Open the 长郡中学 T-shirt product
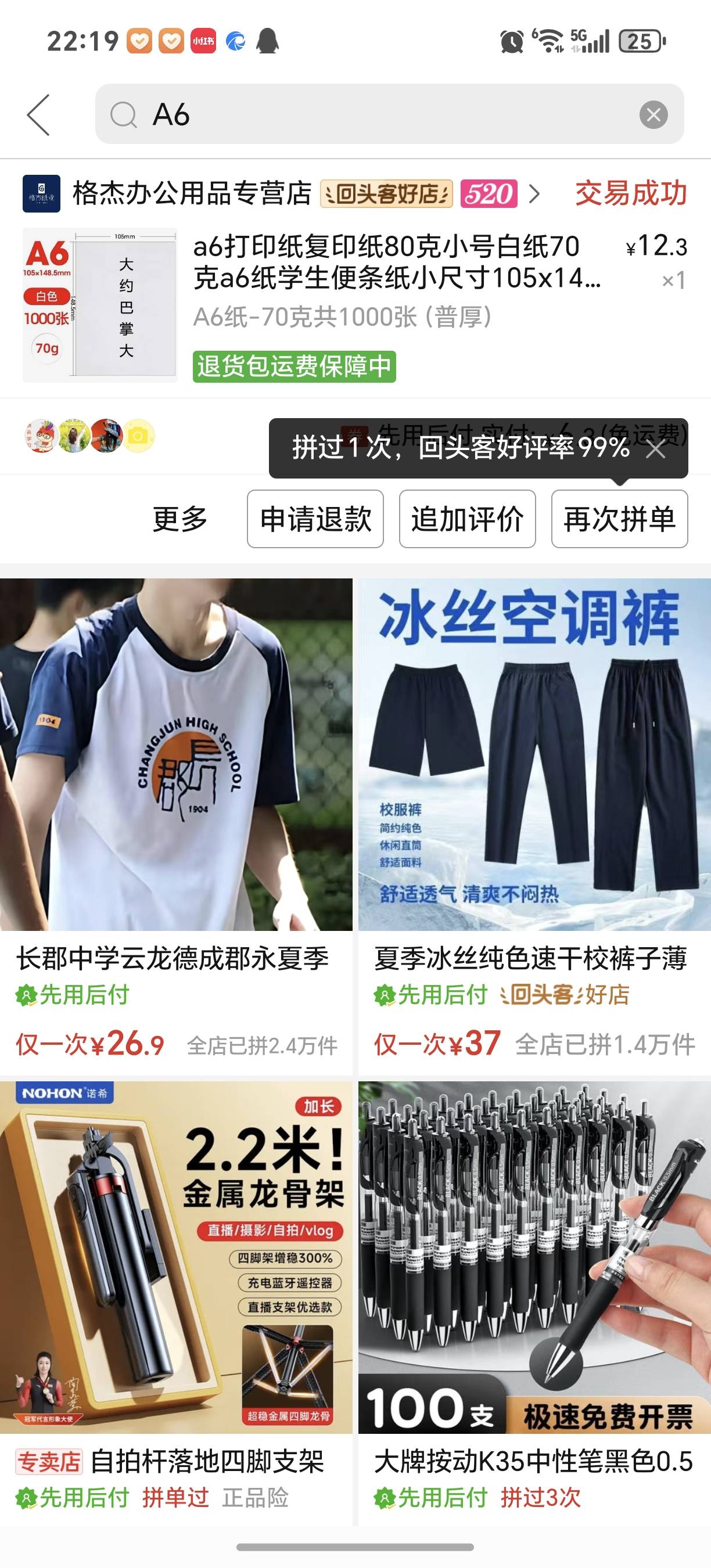Image resolution: width=711 pixels, height=1568 pixels. [176, 755]
